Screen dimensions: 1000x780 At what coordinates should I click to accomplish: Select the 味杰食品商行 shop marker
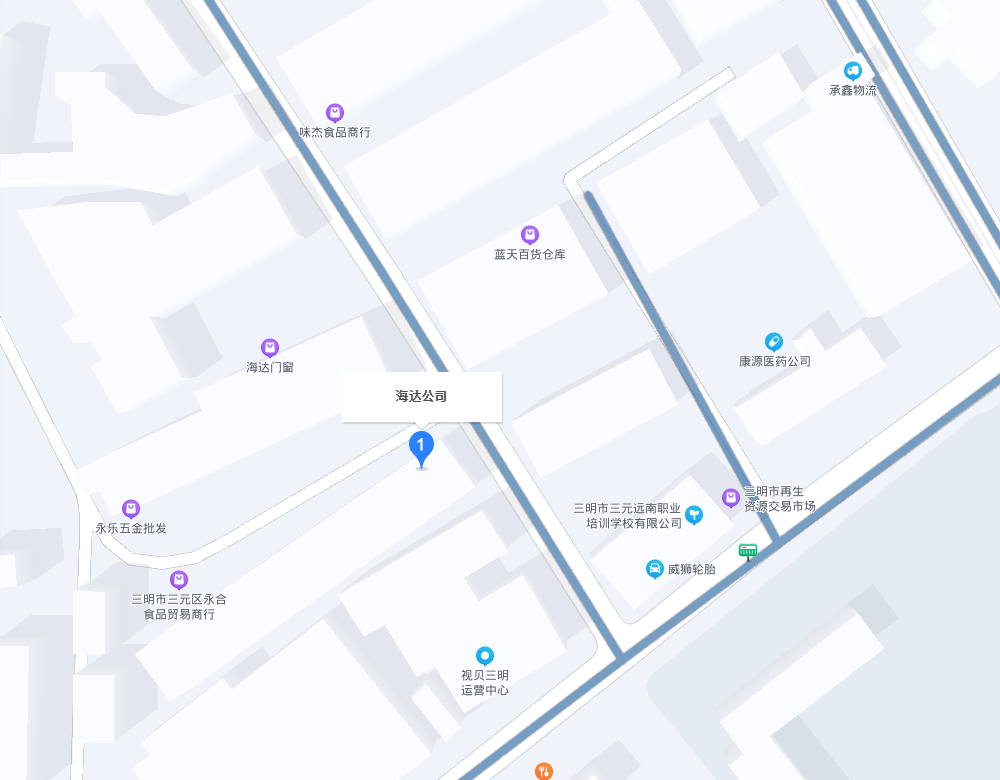335,113
